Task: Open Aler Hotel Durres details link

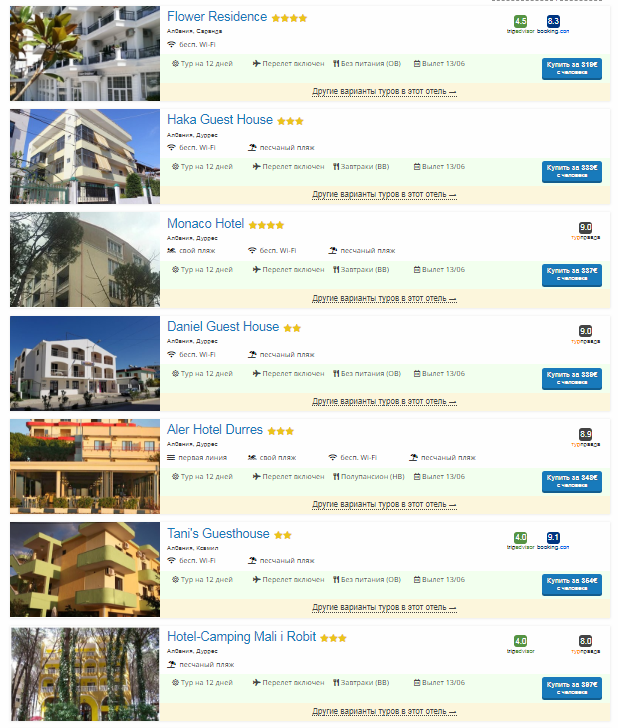Action: click(x=215, y=430)
